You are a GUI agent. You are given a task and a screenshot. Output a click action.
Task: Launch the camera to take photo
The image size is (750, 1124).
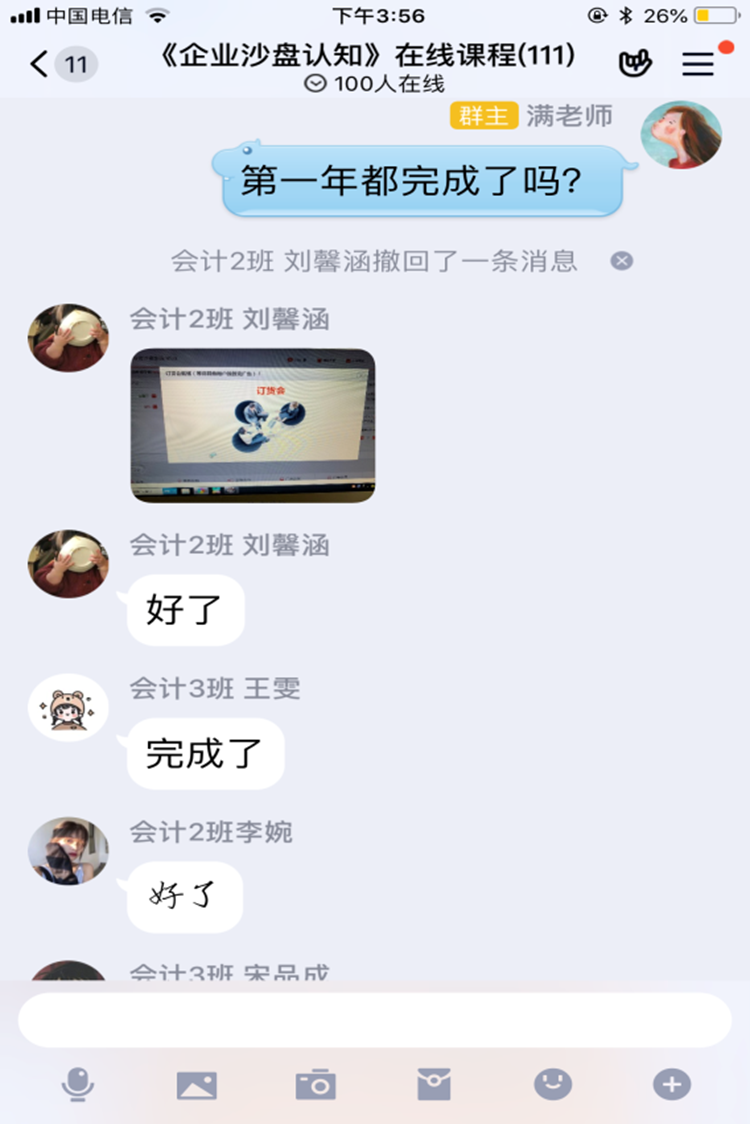pos(316,1085)
